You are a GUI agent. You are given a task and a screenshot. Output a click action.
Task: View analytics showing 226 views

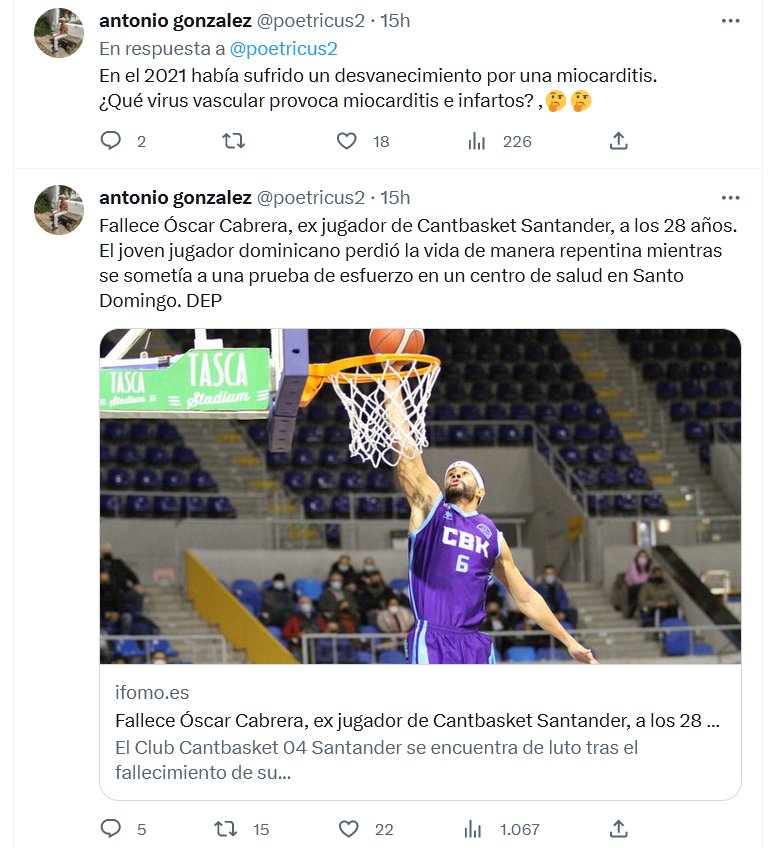pyautogui.click(x=477, y=141)
